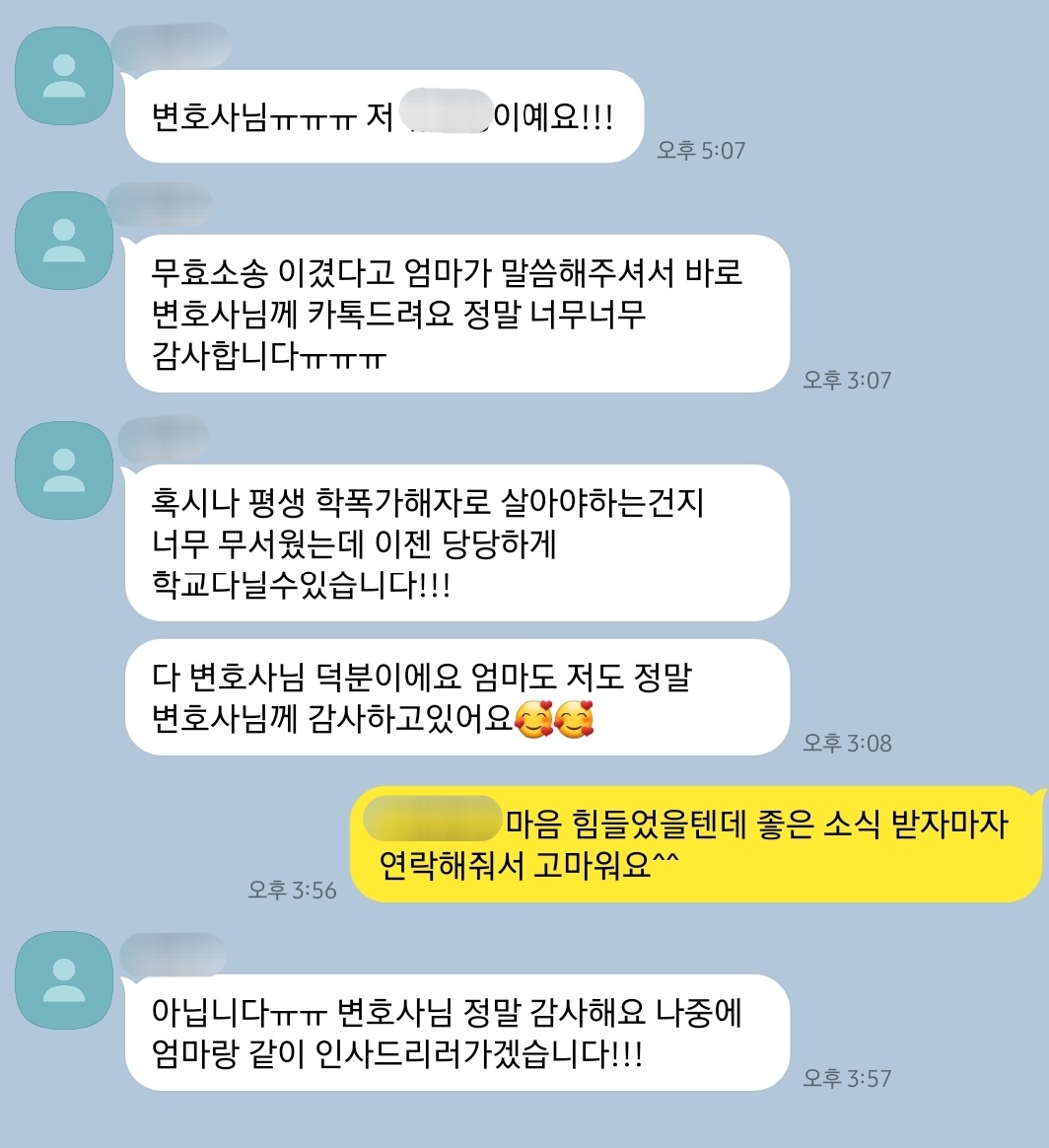1049x1148 pixels.
Task: View sender profile beside '아닙니다ㅠㅠ' message
Action: pos(64,979)
